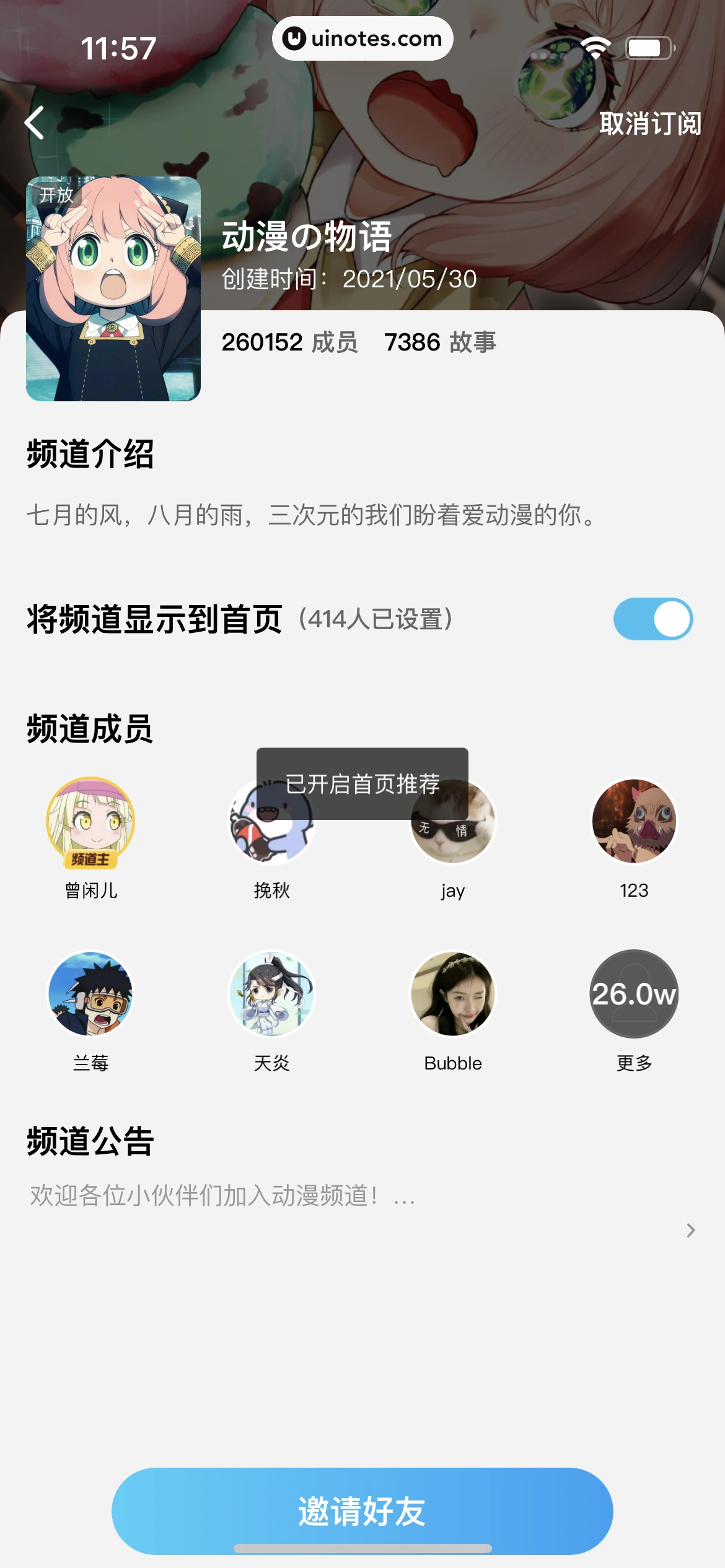
Task: Open member 天炎's profile picture
Action: click(x=272, y=995)
